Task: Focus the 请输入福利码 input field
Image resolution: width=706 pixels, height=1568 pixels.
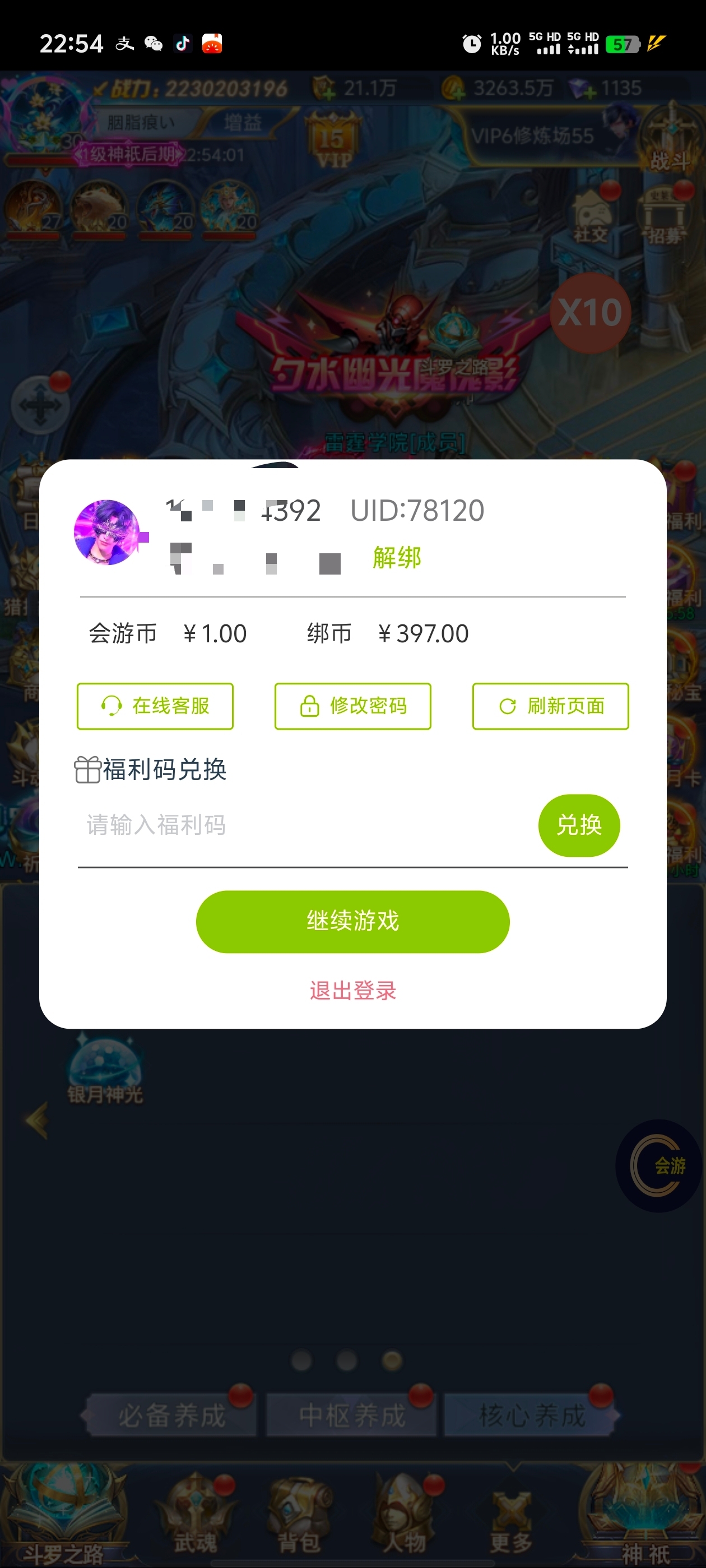Action: [x=305, y=825]
